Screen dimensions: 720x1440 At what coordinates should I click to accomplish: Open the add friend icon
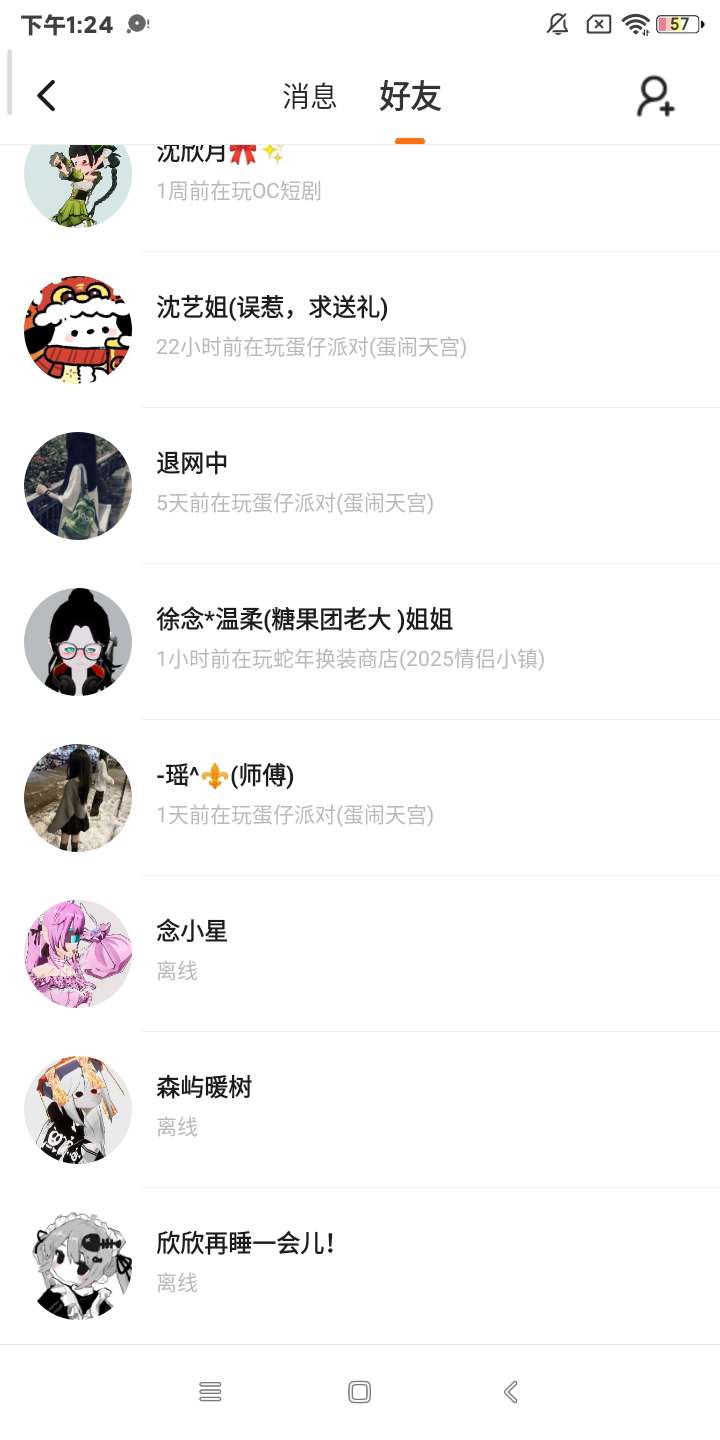[x=656, y=96]
